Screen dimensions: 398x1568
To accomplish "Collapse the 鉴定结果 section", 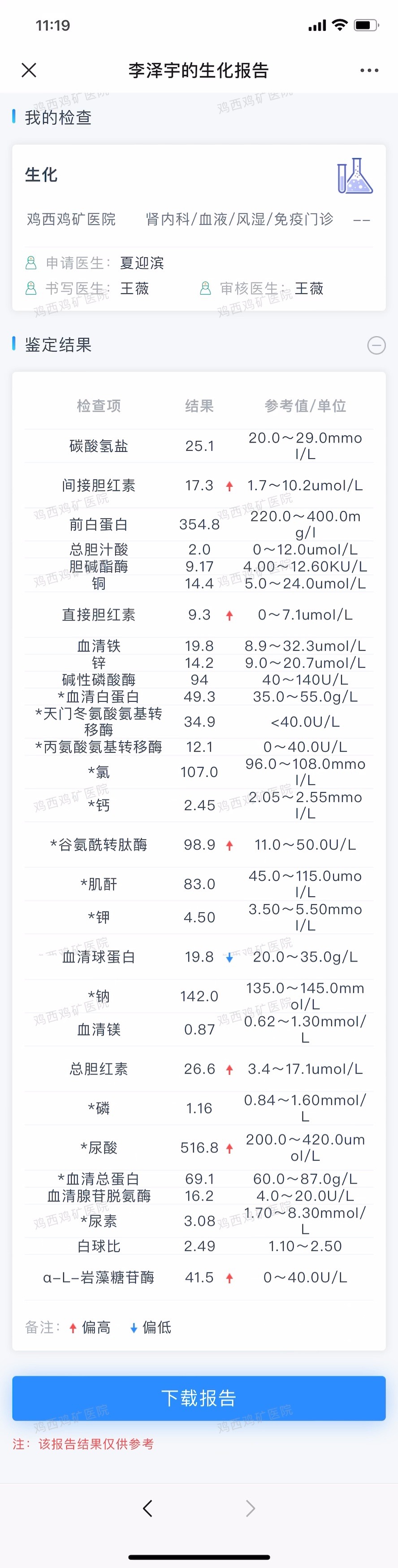I will tap(376, 345).
